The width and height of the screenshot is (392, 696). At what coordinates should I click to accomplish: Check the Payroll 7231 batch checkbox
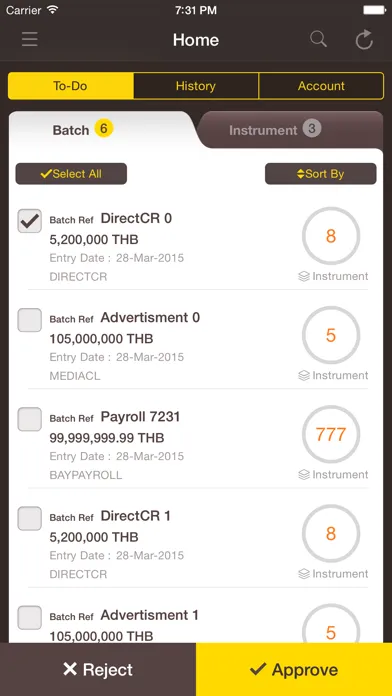coord(30,419)
